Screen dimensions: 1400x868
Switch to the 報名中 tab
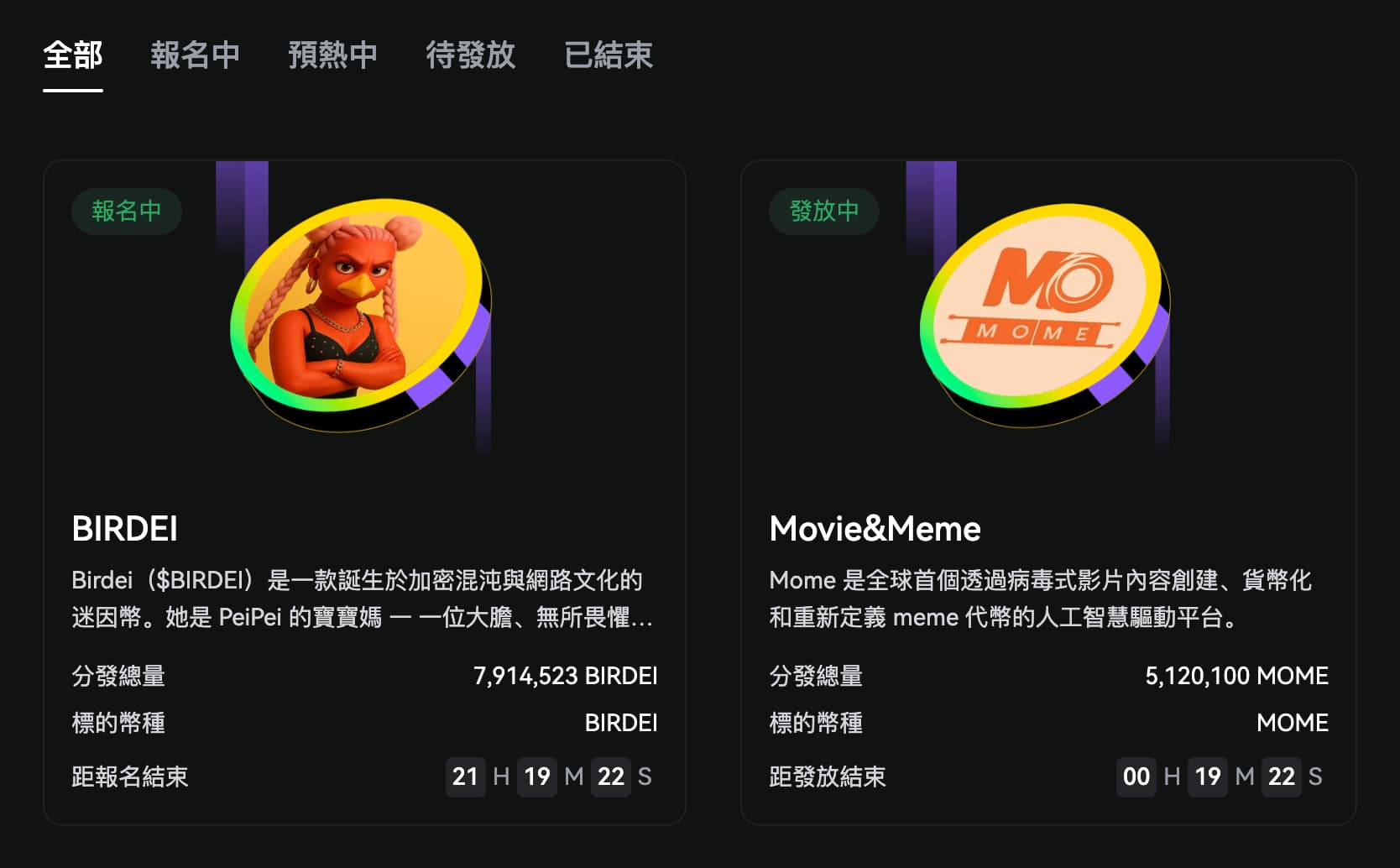coord(195,55)
